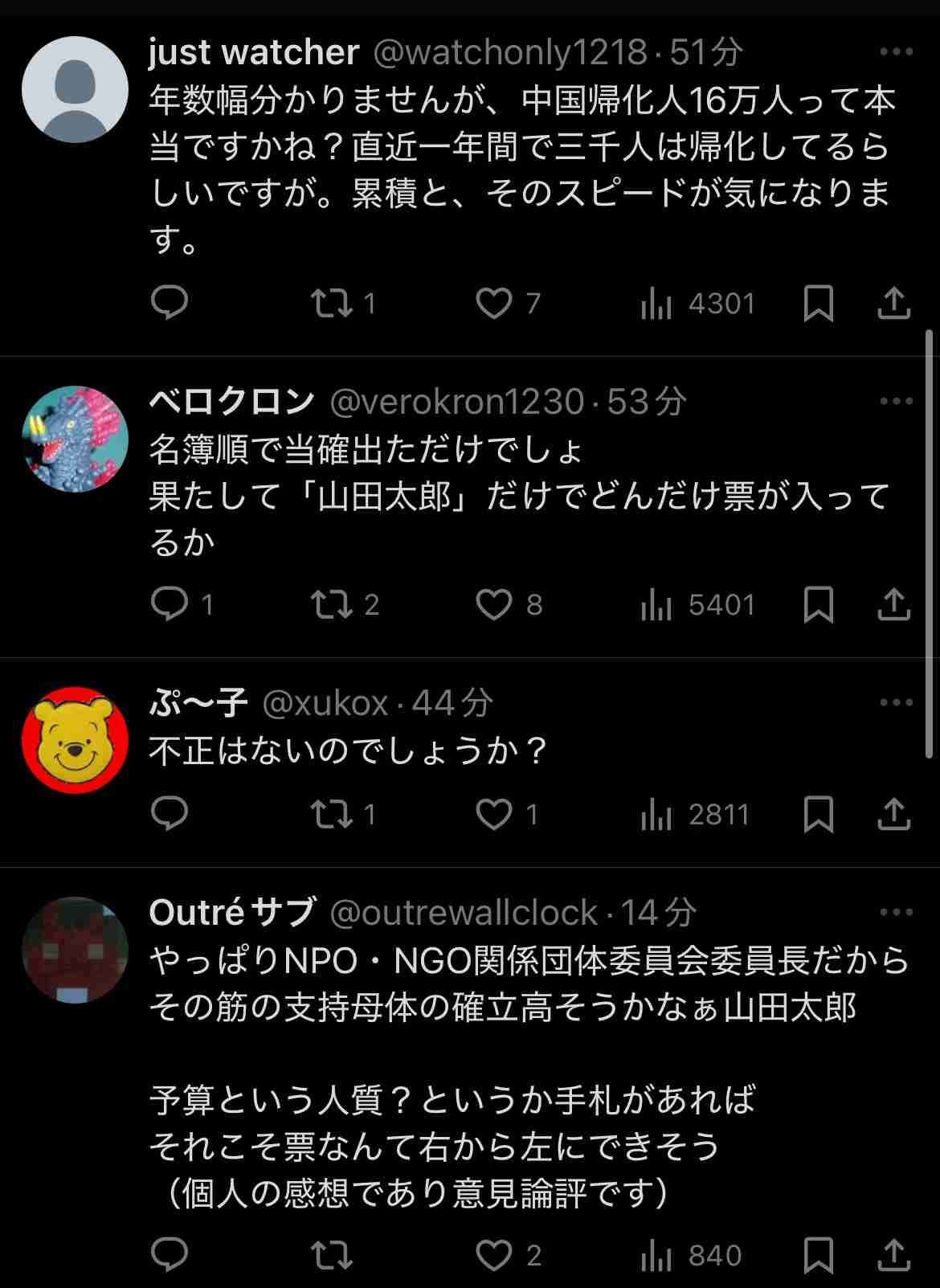Repost Outré サブ's tweet
This screenshot has width=940, height=1288.
pyautogui.click(x=333, y=1254)
